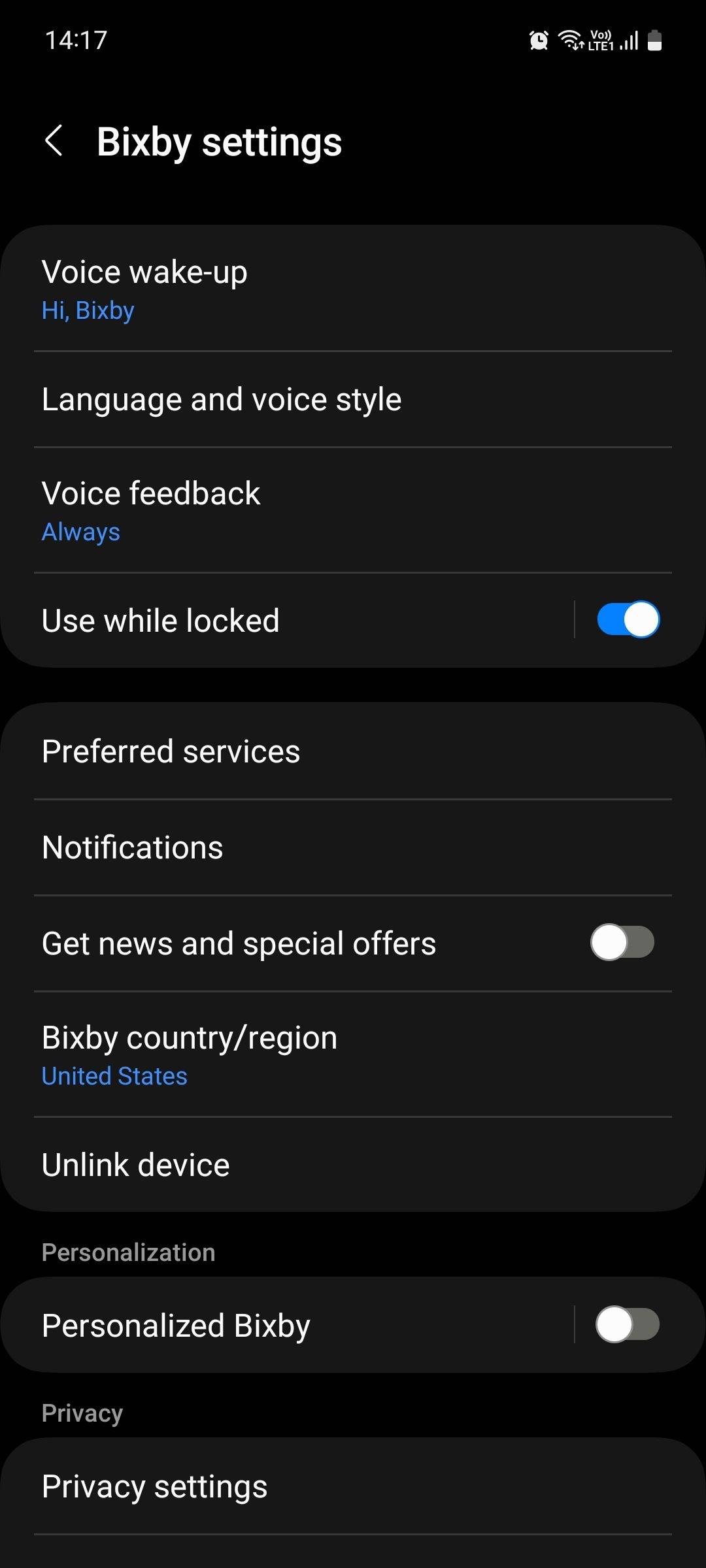Go back from Bixby settings
This screenshot has width=706, height=1568.
click(54, 141)
